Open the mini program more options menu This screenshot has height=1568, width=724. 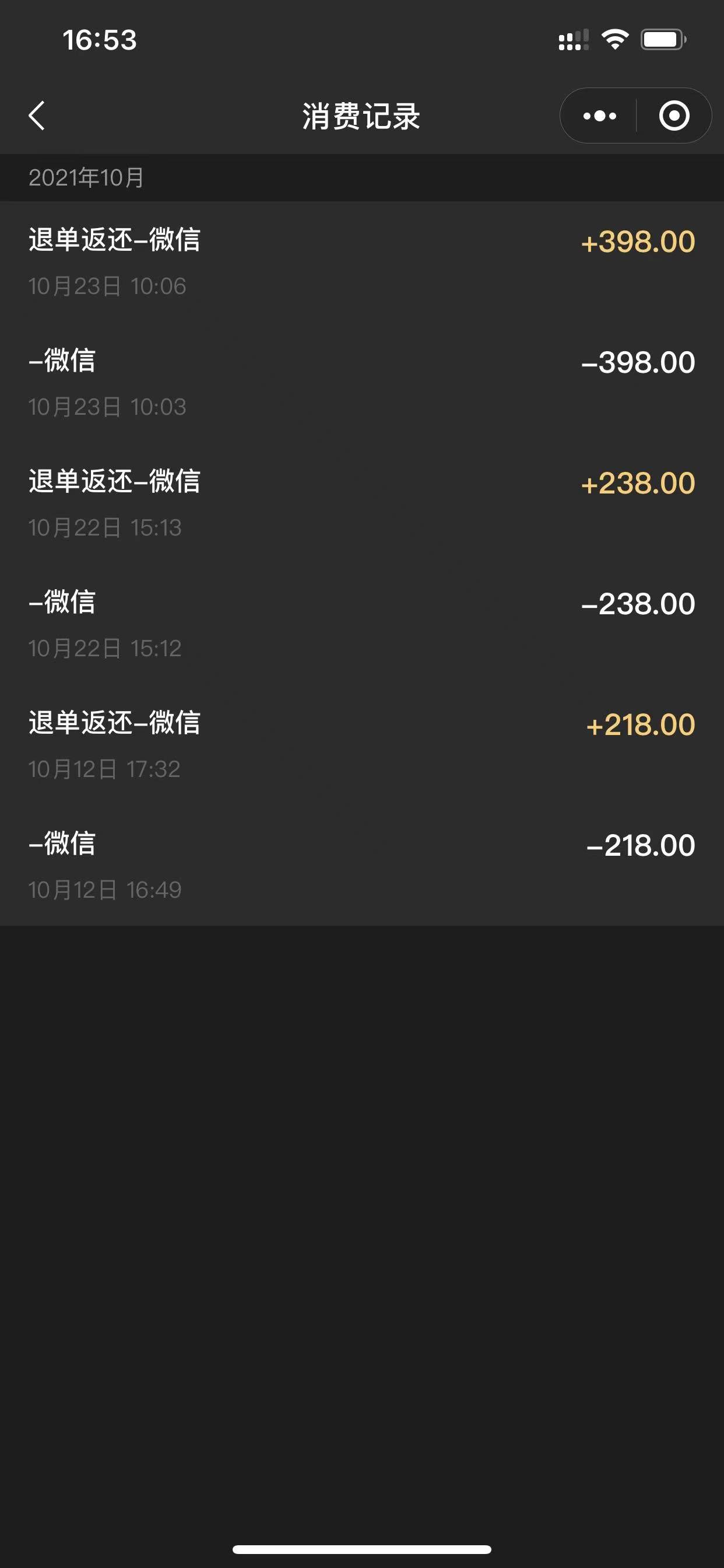[599, 116]
